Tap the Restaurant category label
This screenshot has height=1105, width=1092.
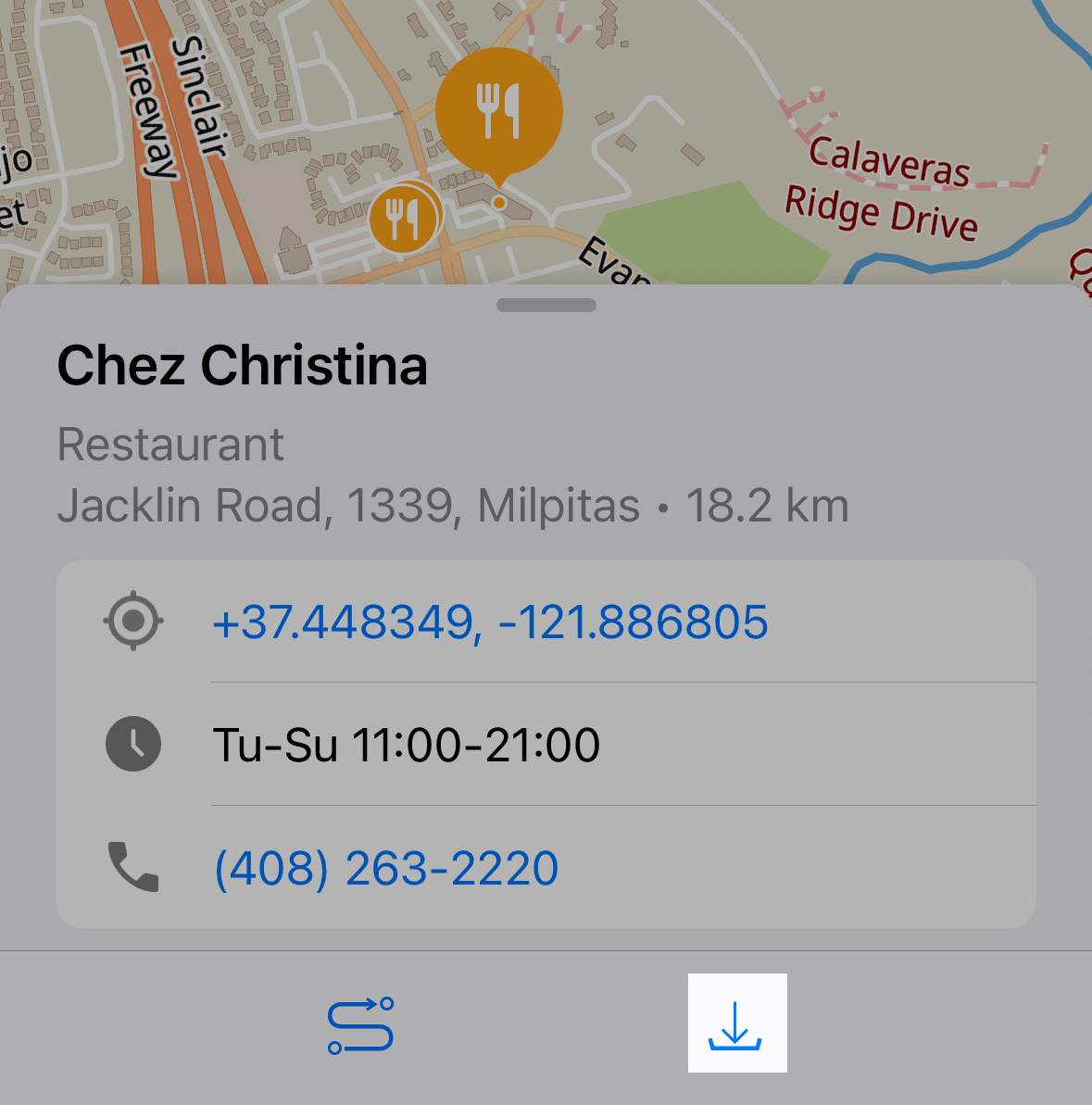(x=170, y=445)
